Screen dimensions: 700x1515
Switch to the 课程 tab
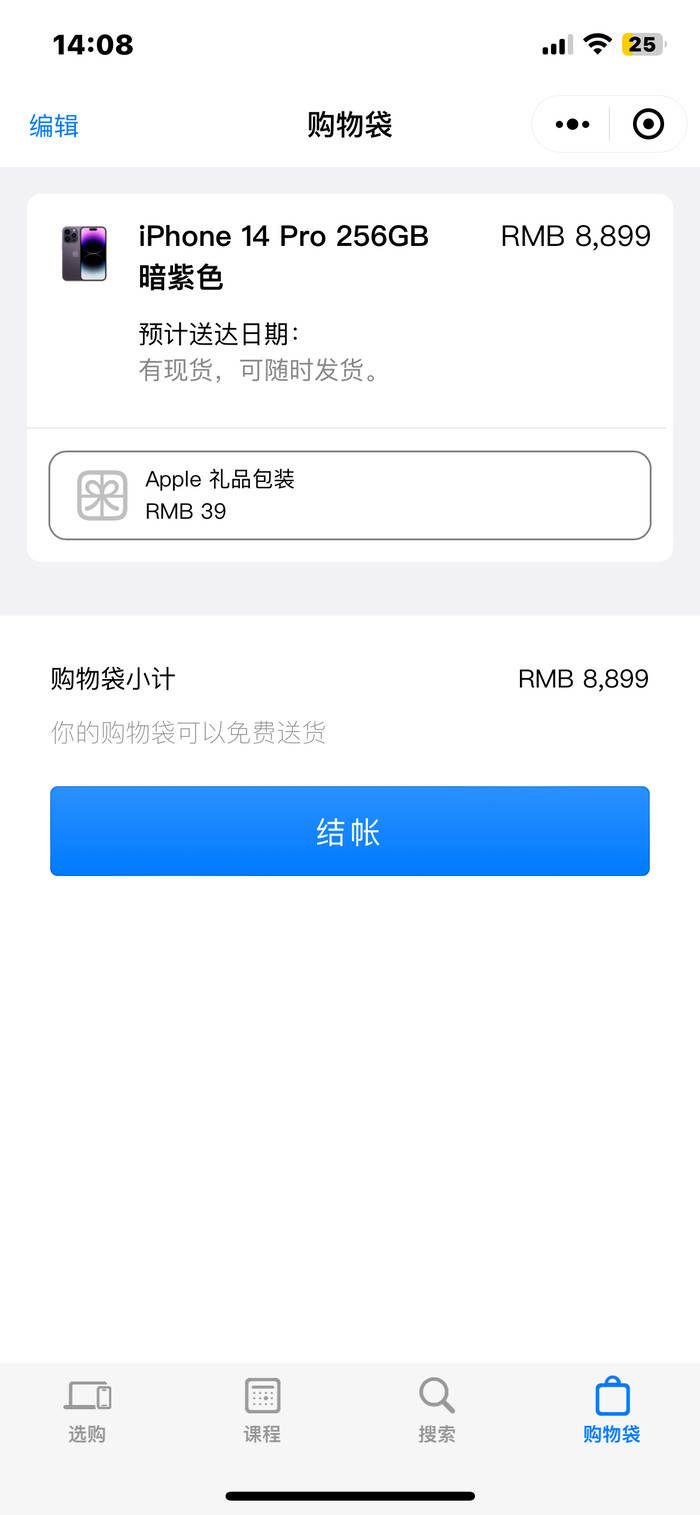point(262,1410)
